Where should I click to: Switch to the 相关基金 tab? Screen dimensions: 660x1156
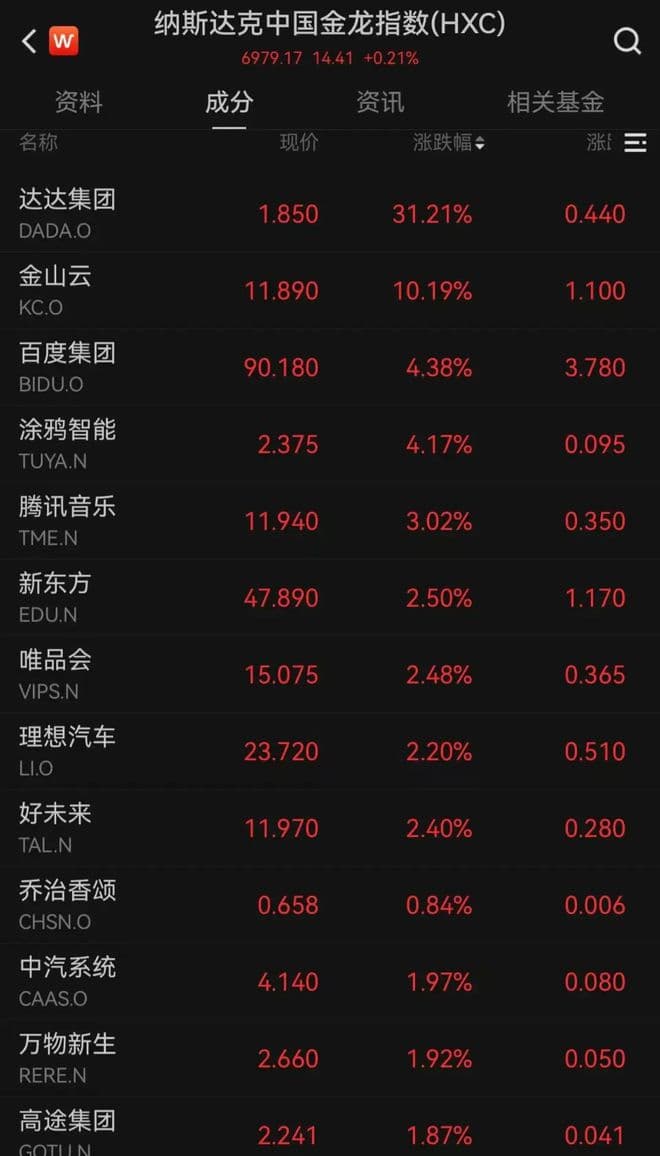coord(555,102)
